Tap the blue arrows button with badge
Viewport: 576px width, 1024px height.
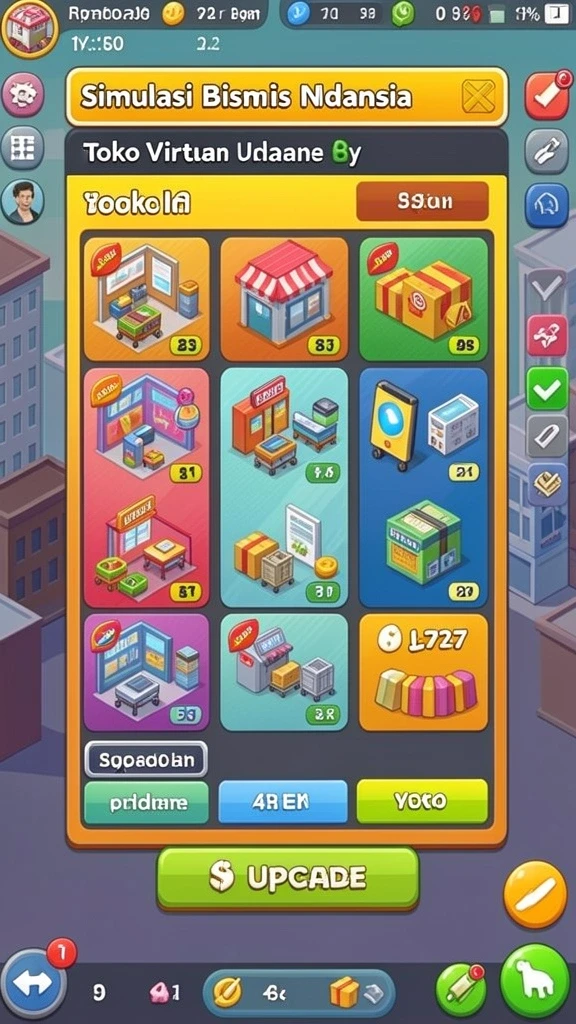point(32,984)
